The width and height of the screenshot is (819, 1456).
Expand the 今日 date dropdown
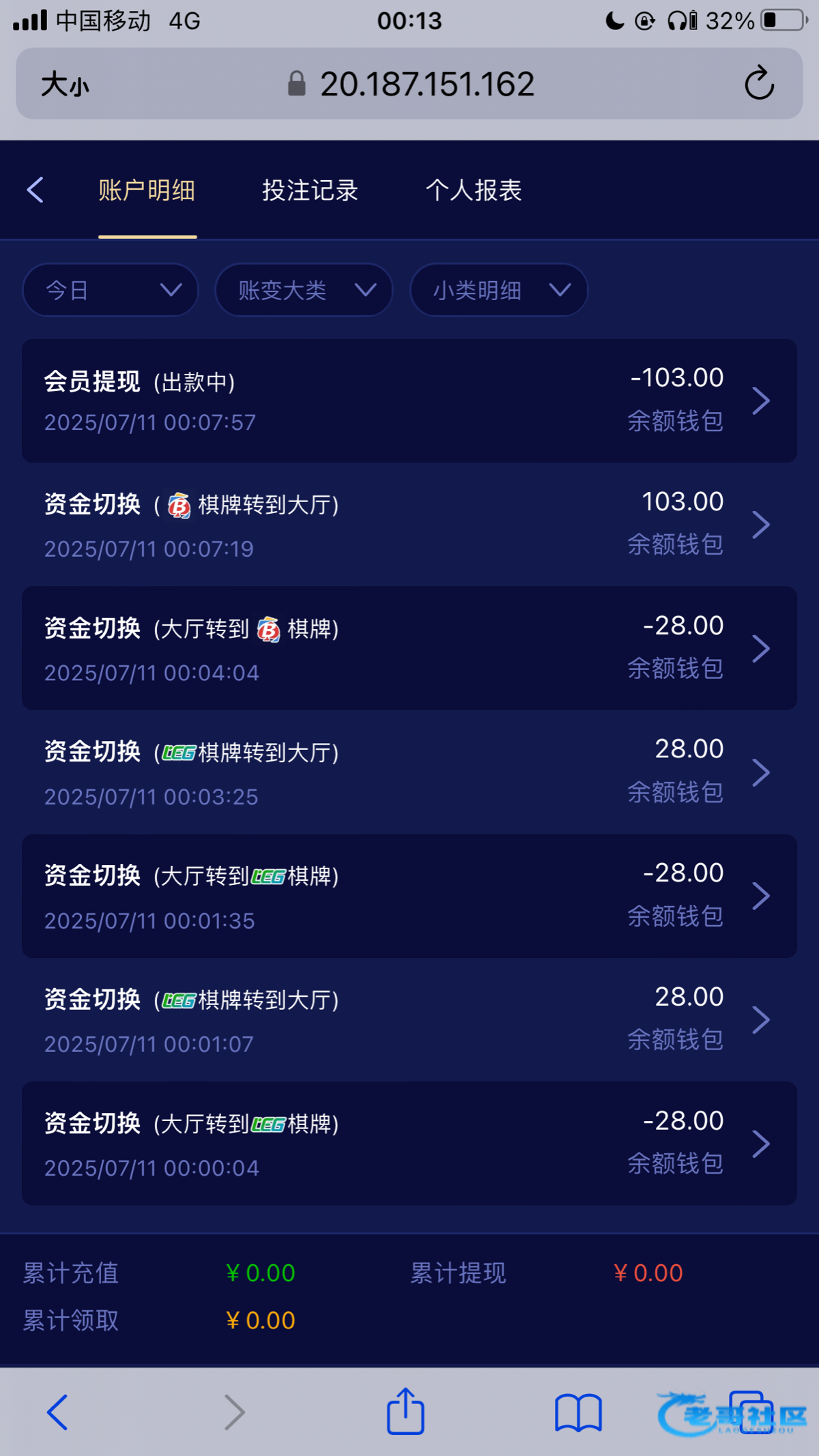tap(111, 290)
